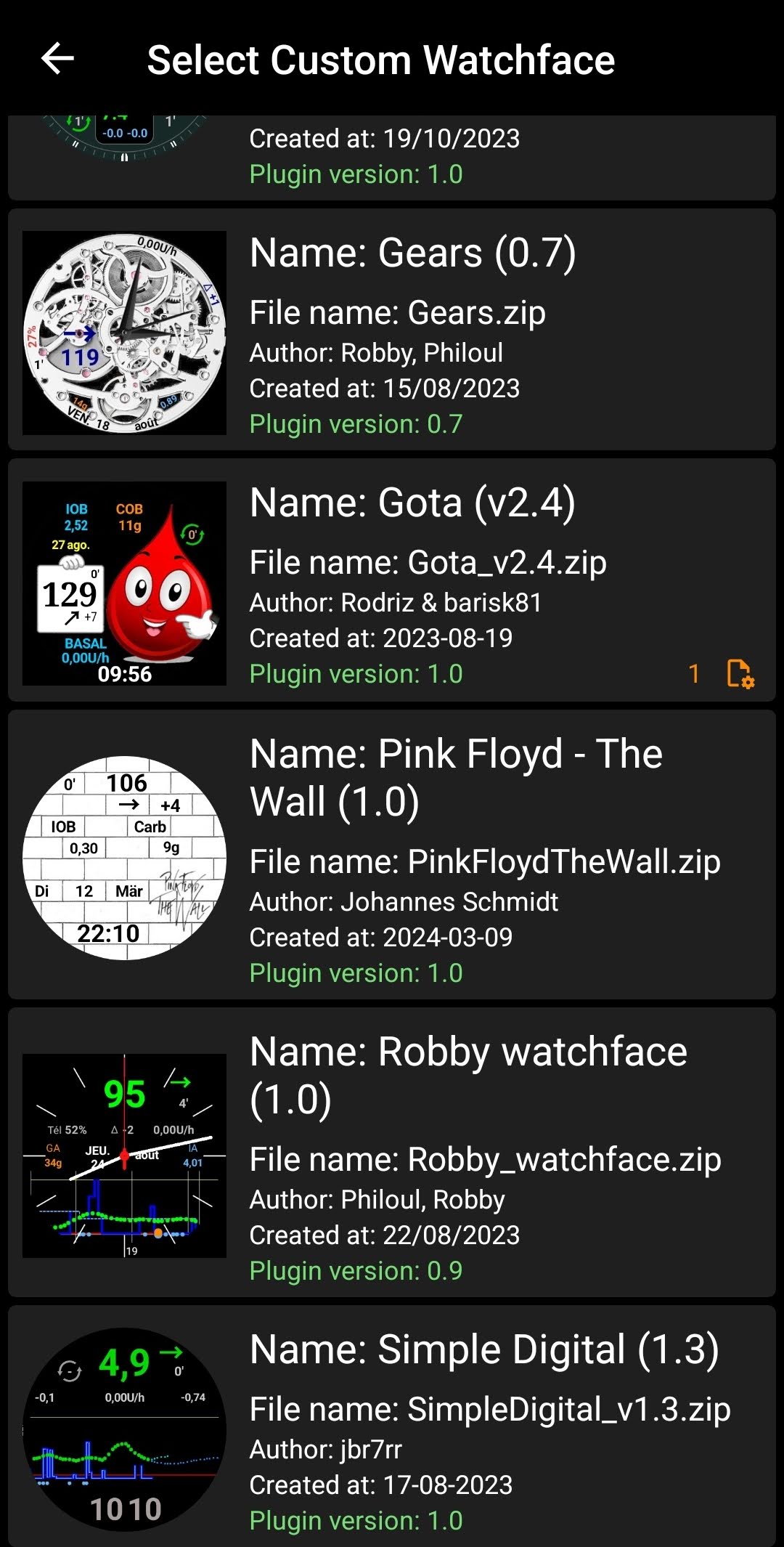Select the Gears (0.7) watchface
Screen dimensions: 784x1547
392,330
